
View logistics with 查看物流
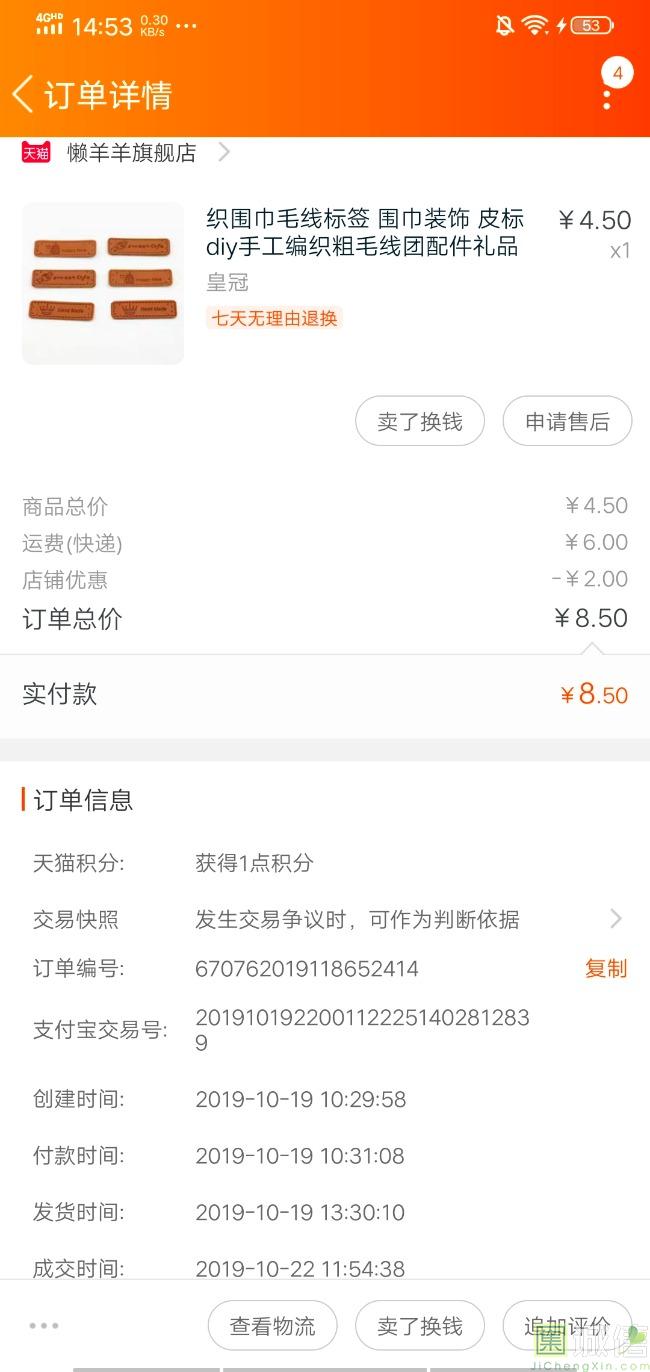pos(272,1326)
